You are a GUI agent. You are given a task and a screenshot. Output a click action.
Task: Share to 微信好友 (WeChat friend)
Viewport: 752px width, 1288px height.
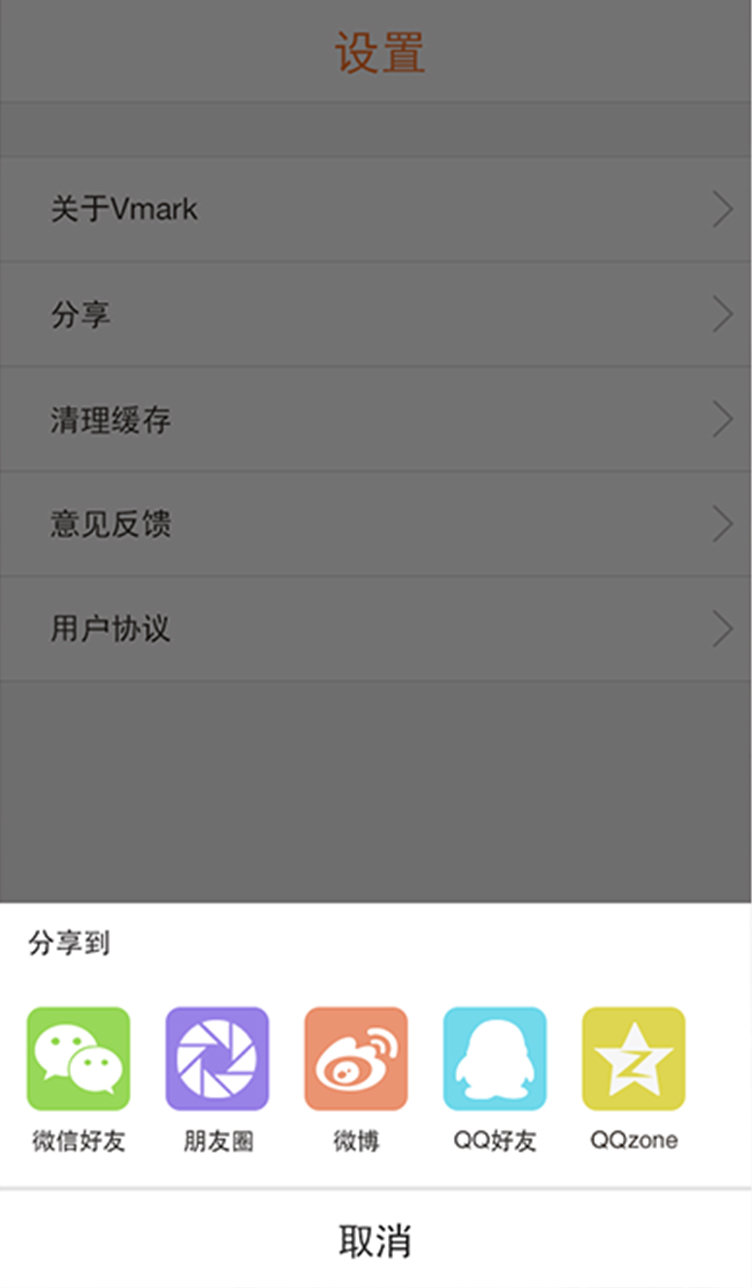[78, 1059]
